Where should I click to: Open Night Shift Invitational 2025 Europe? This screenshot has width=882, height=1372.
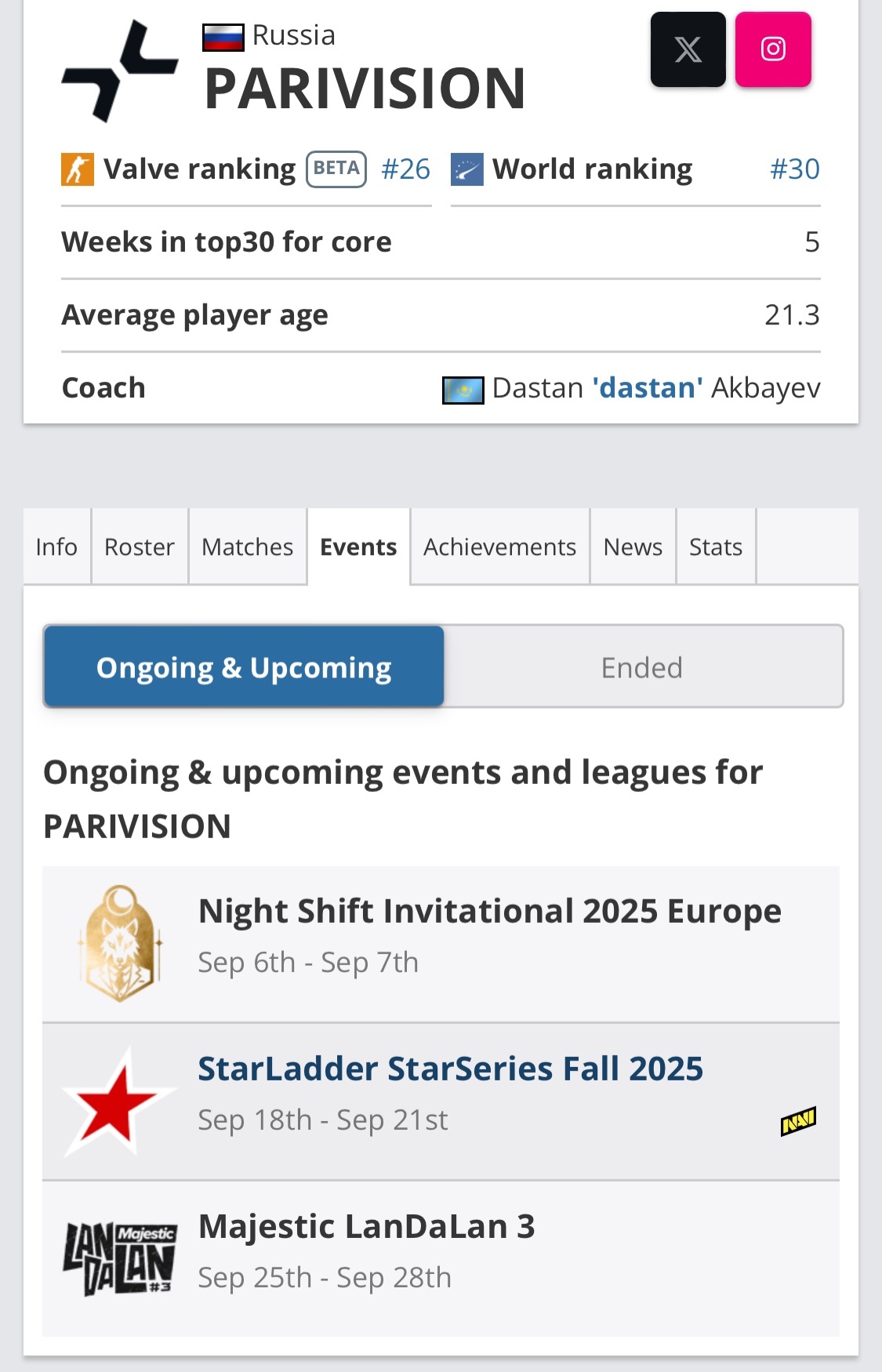pyautogui.click(x=489, y=912)
